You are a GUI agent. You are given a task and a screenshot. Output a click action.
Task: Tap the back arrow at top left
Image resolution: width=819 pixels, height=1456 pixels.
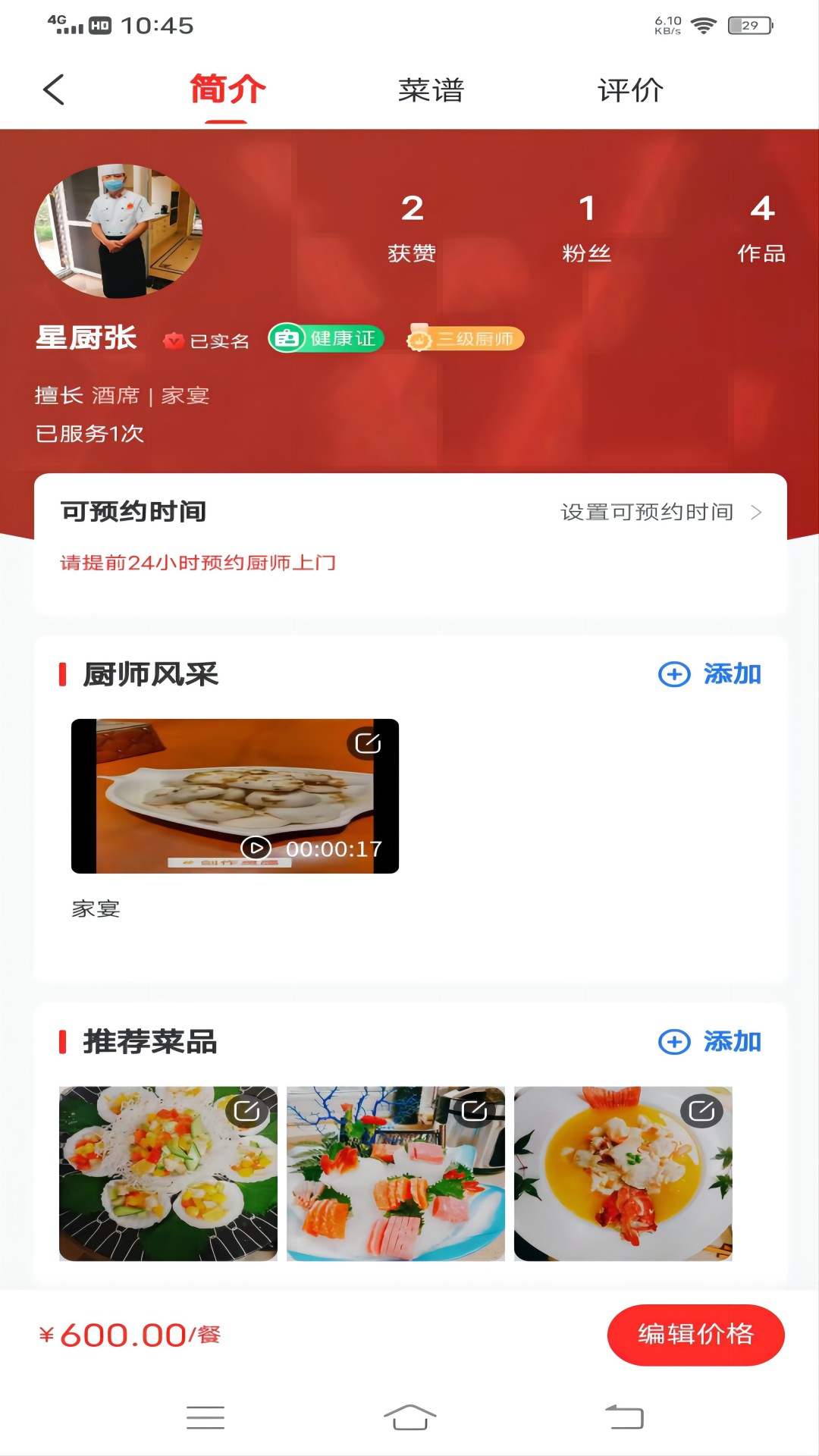coord(53,89)
